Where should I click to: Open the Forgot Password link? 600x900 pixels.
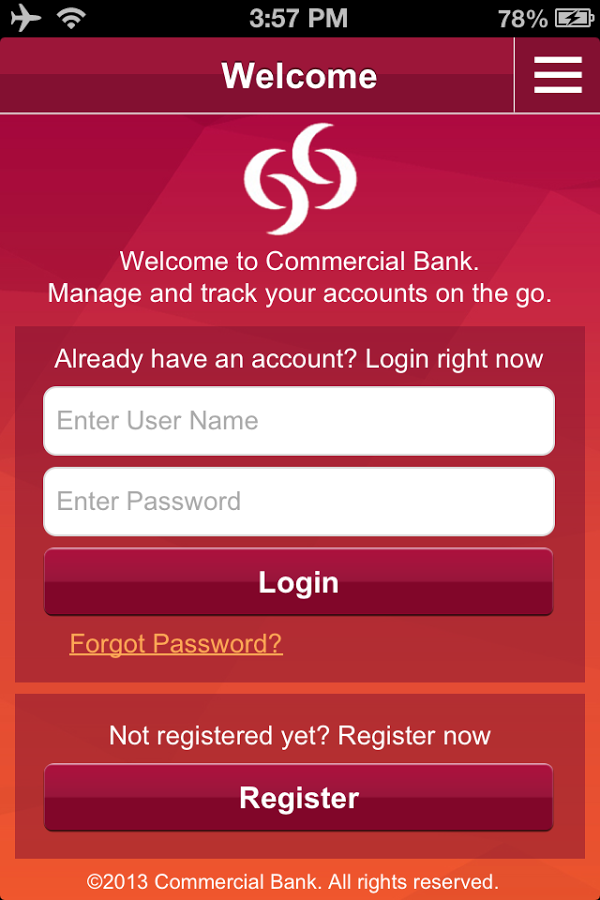tap(176, 643)
